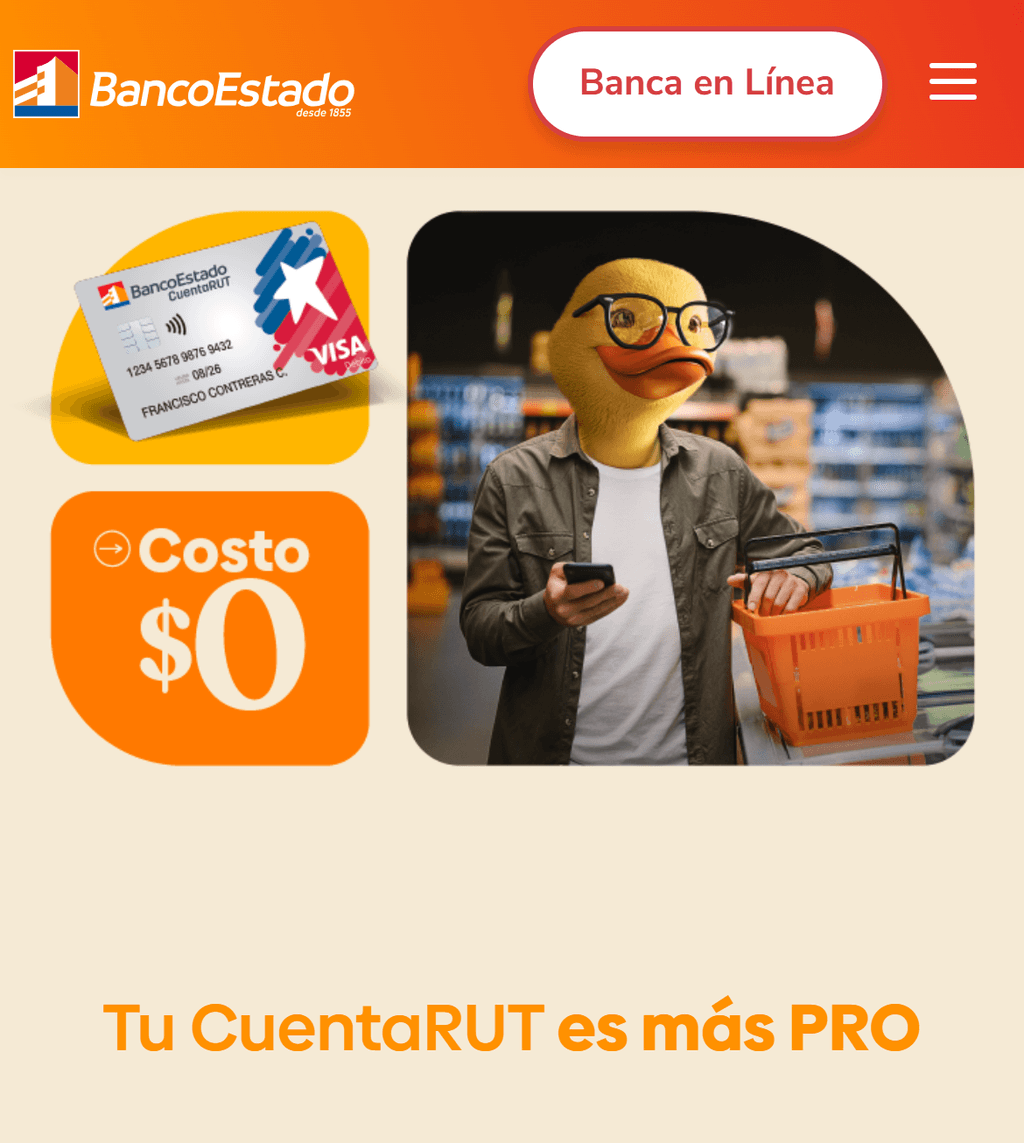Toggle open the navigation with the triple-bar icon
The height and width of the screenshot is (1143, 1024).
pos(952,84)
